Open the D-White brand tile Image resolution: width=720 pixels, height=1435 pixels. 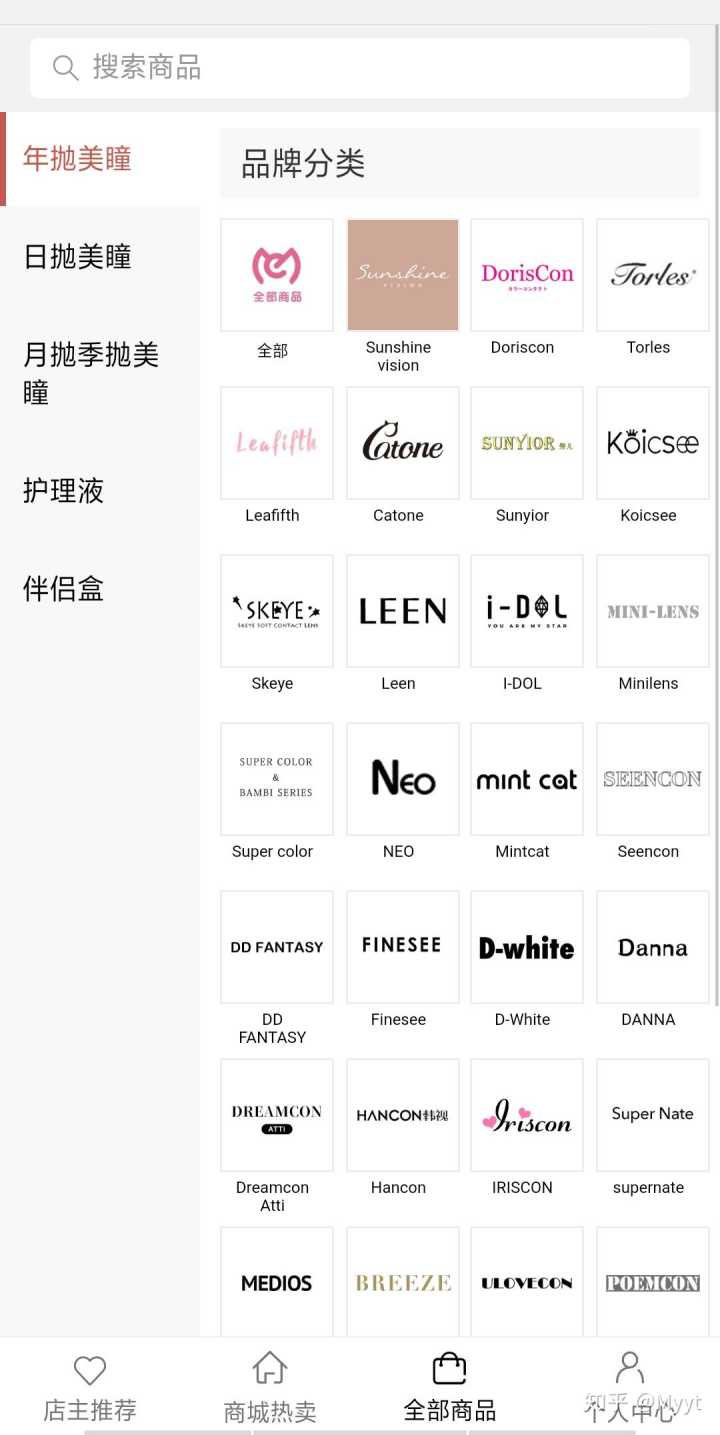[x=527, y=948]
